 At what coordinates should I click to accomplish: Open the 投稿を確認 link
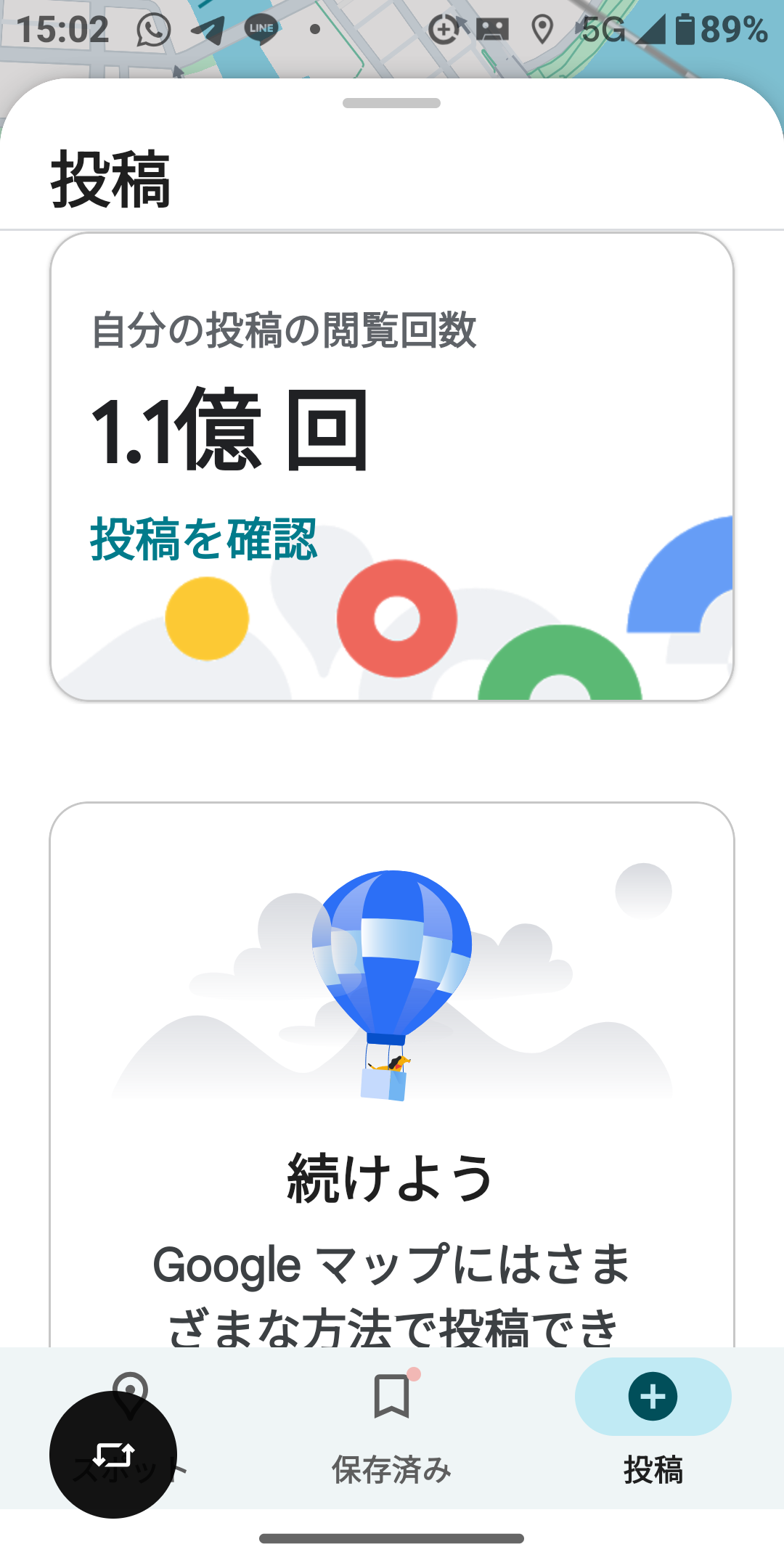point(204,539)
